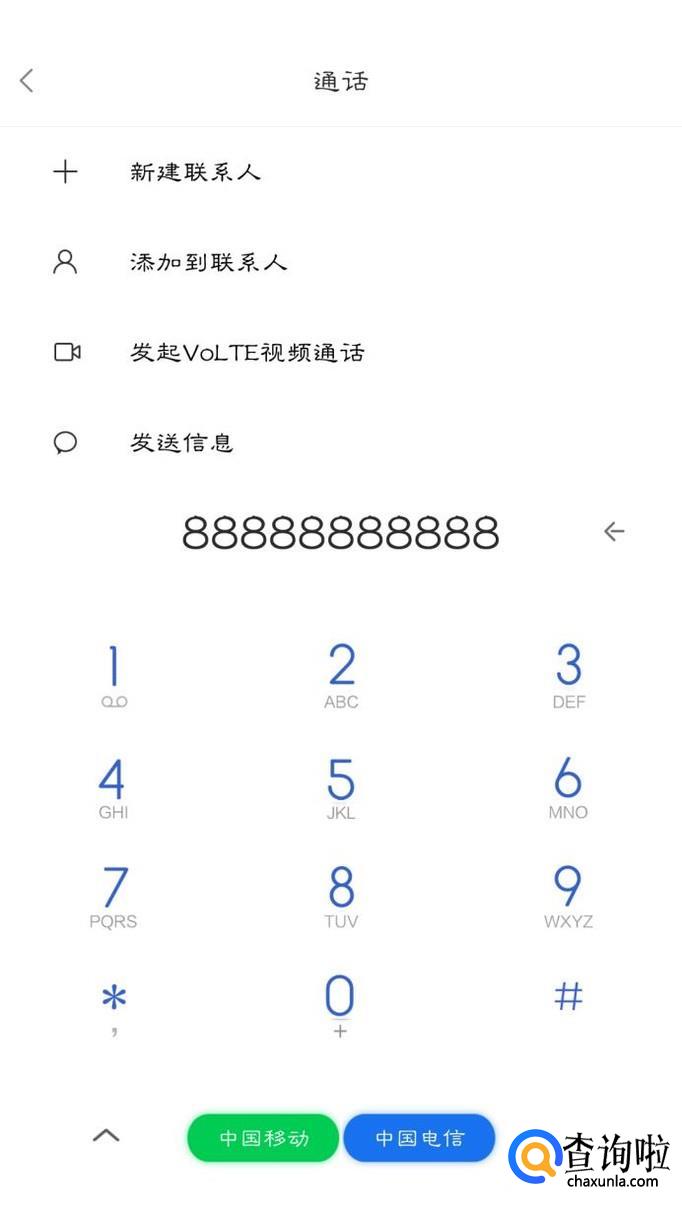Screen dimensions: 682x1212
Task: Tap the 2 ABC key
Action: click(x=341, y=675)
